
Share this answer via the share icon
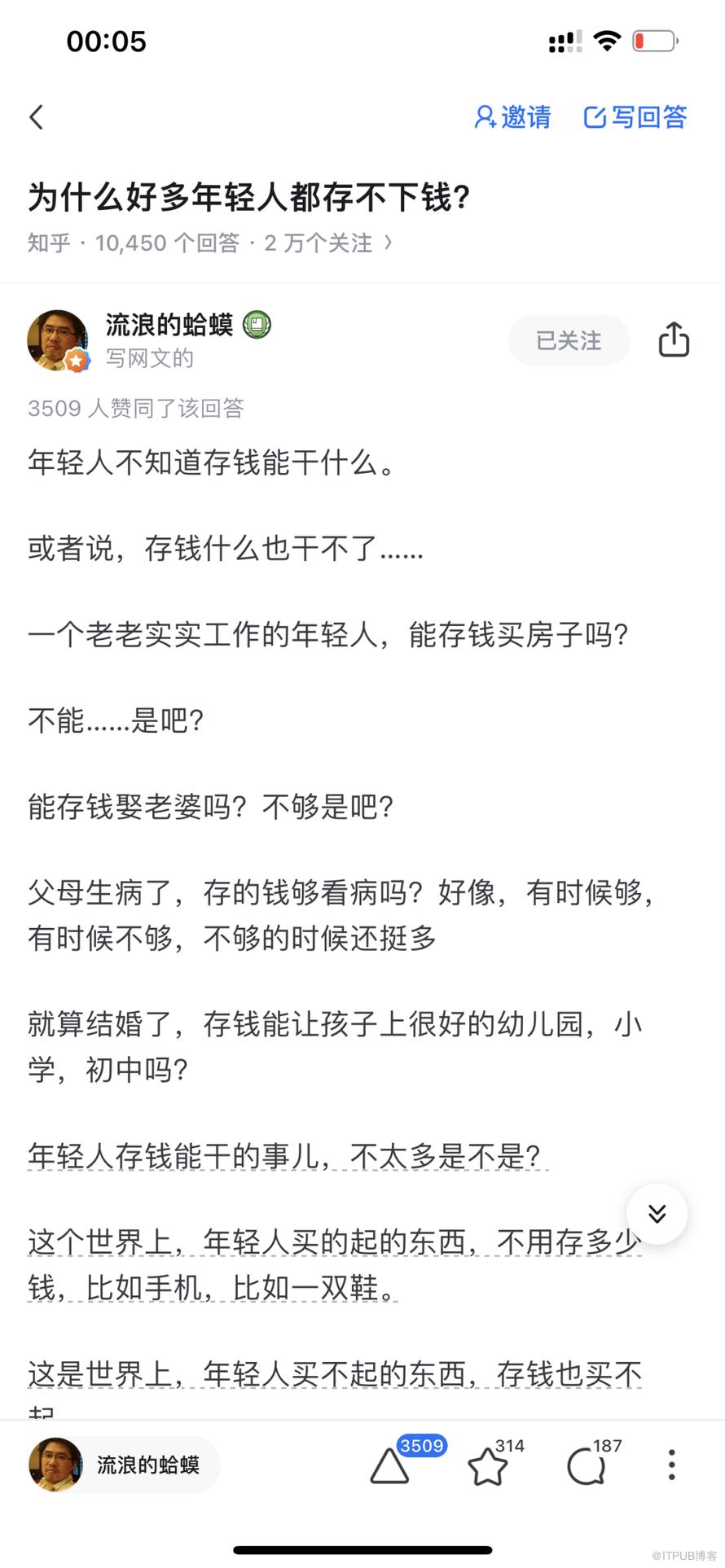[674, 339]
